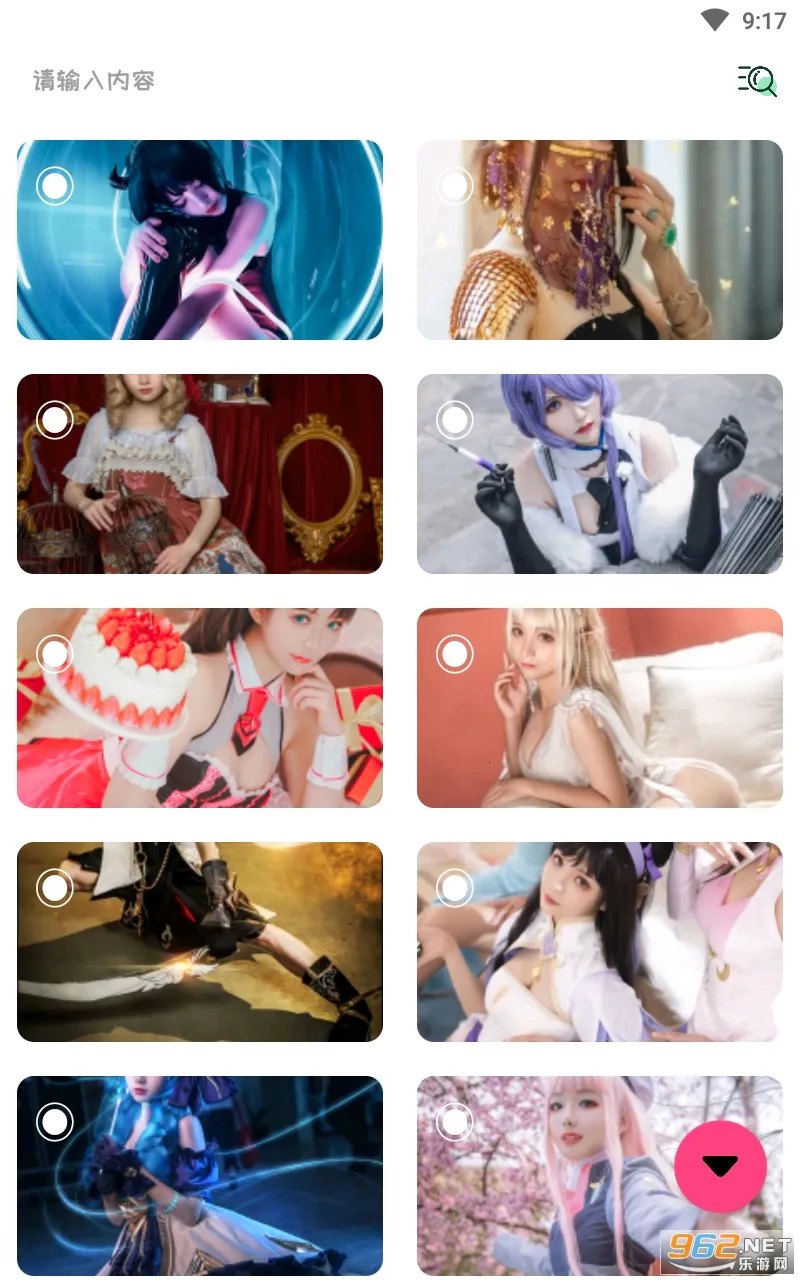Tap the Wi-Fi icon in the status bar
This screenshot has width=800, height=1280.
click(x=713, y=19)
